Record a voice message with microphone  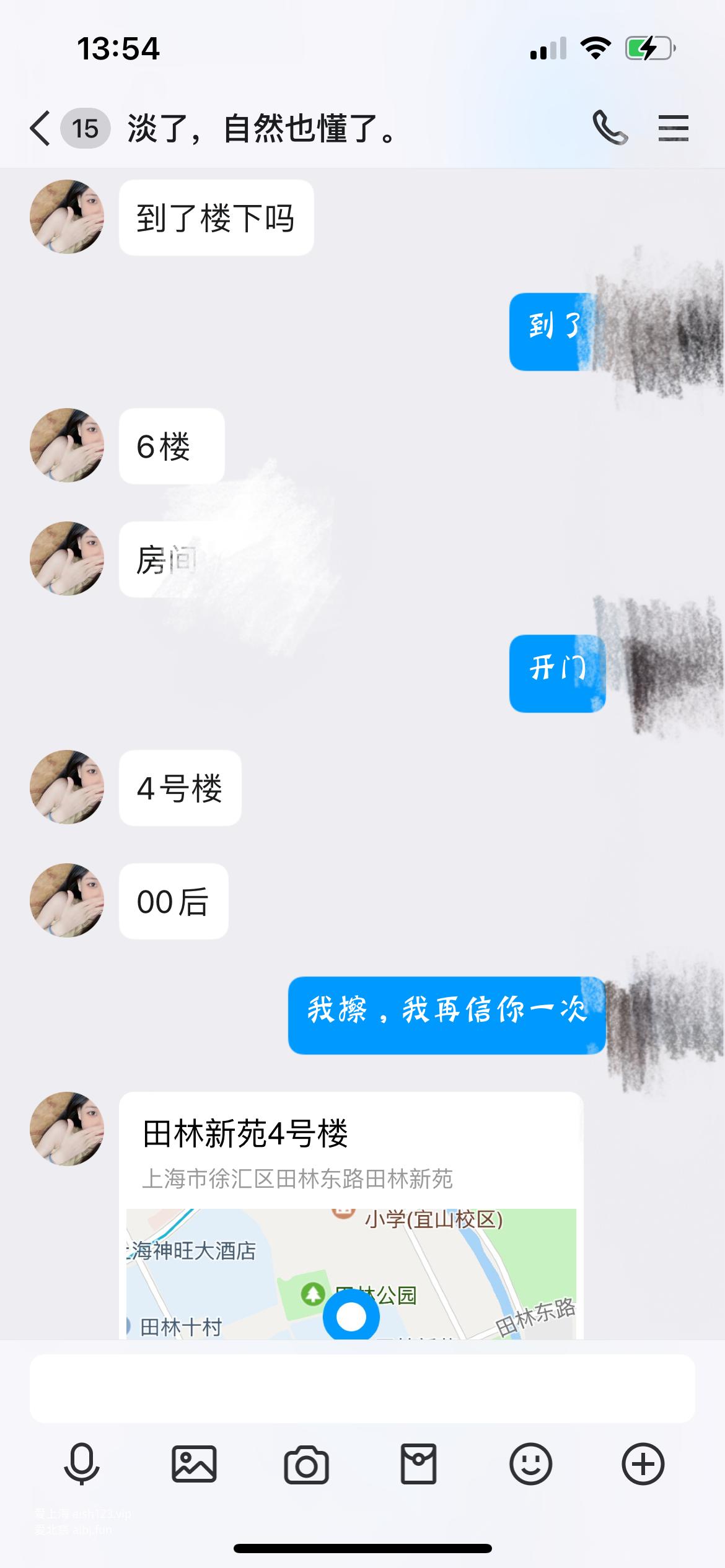[82, 1465]
